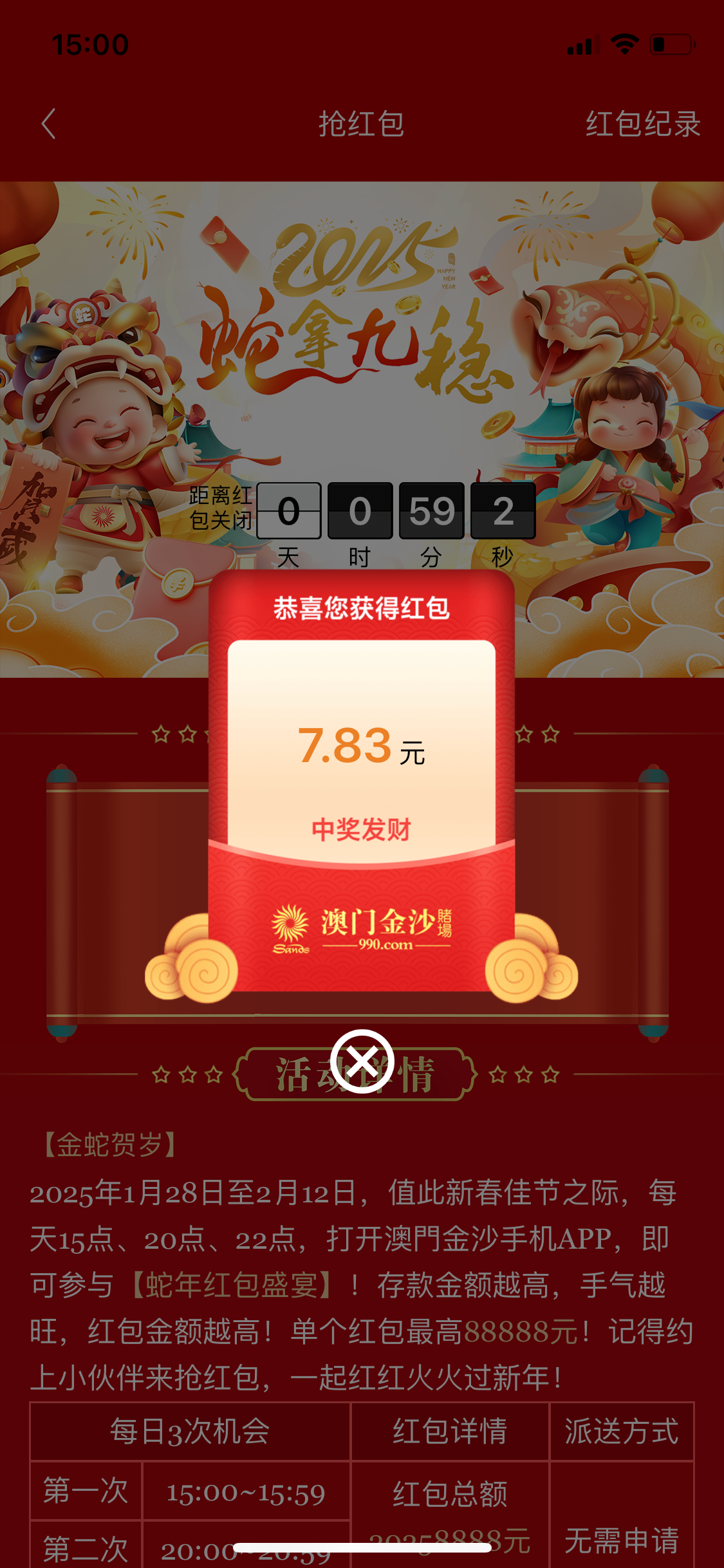Viewport: 724px width, 1568px height.
Task: Dismiss the red packet popup
Action: [362, 1061]
